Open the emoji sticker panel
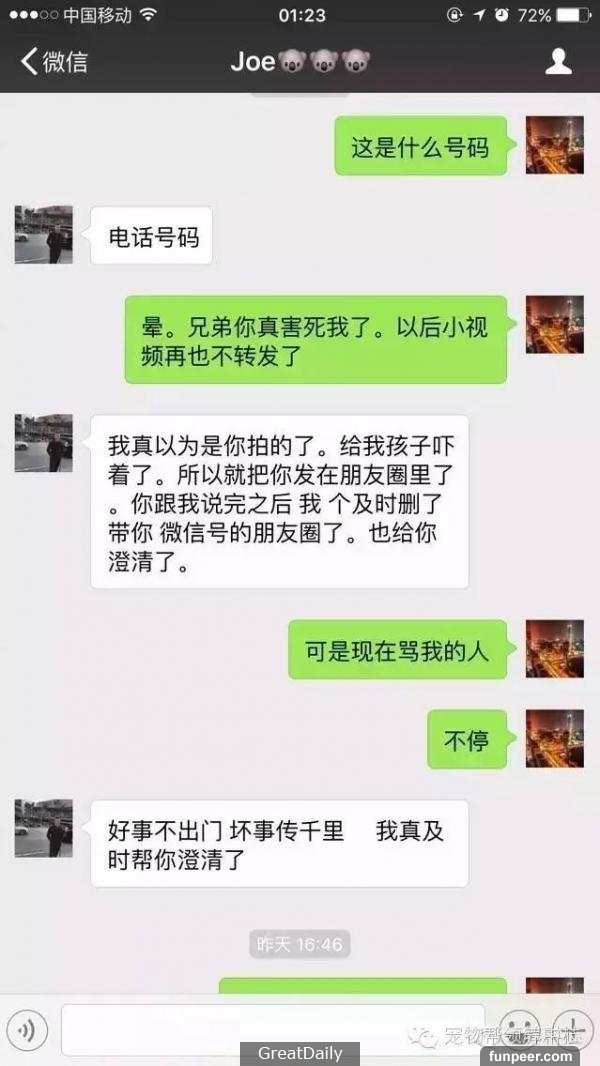The width and height of the screenshot is (600, 1066). (519, 1028)
